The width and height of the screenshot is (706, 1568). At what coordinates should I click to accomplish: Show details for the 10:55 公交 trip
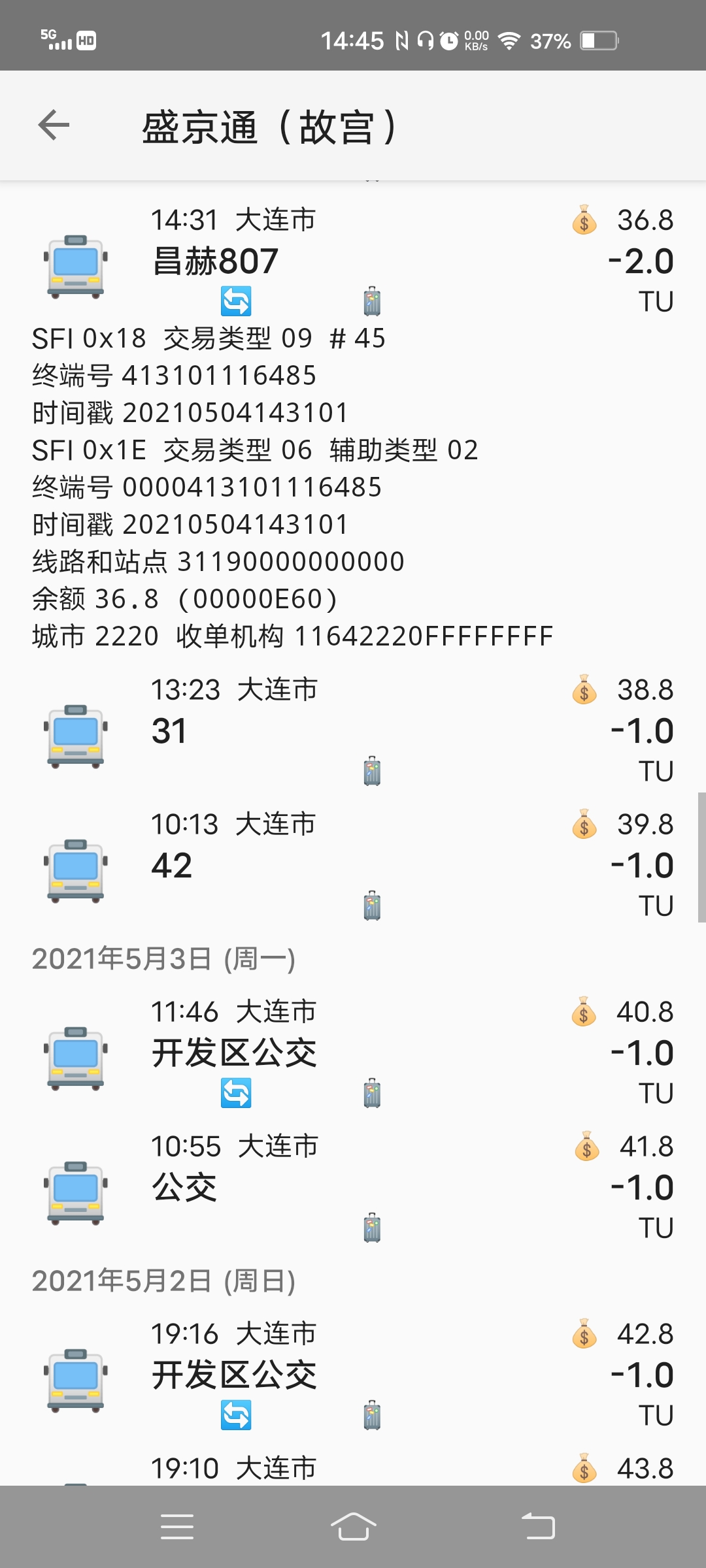353,1187
